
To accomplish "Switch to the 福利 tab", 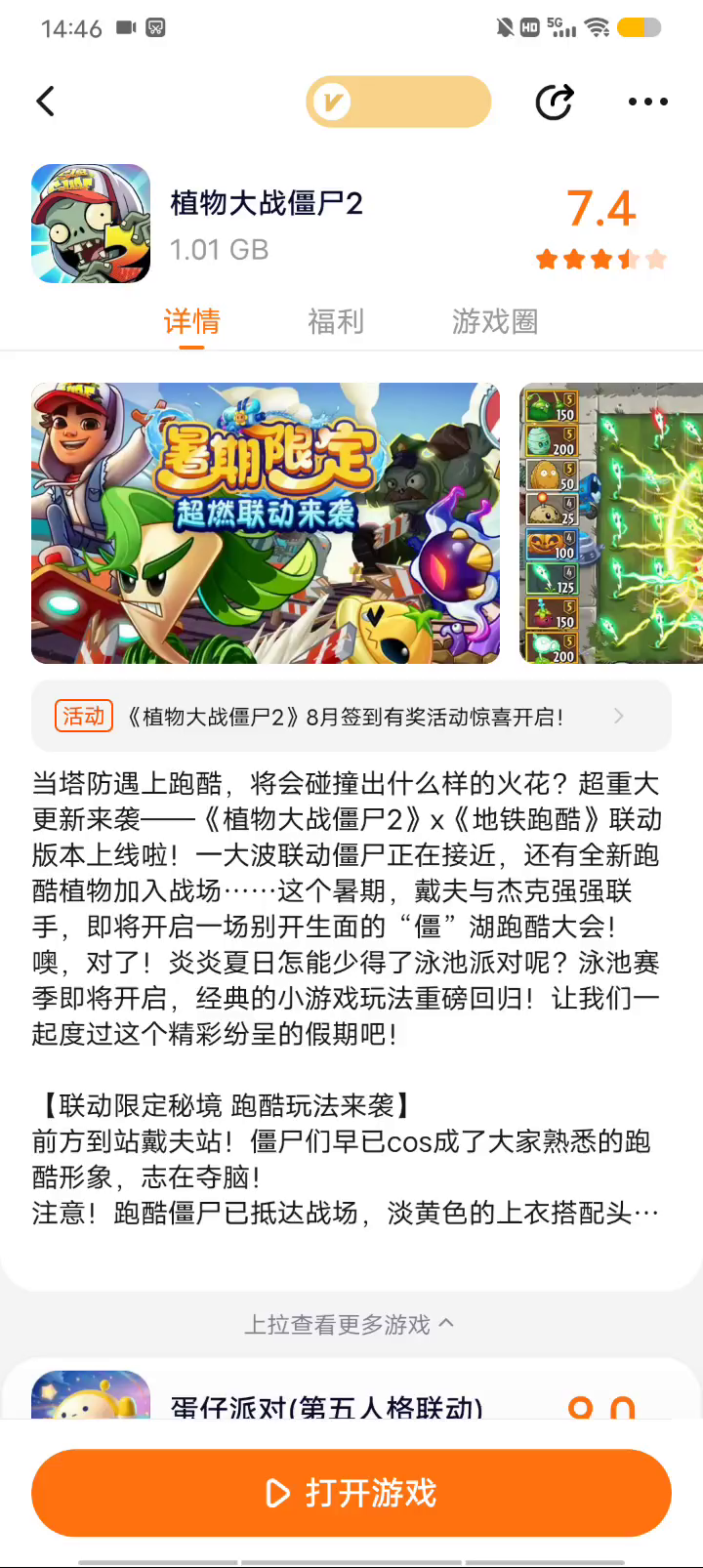I will point(336,321).
